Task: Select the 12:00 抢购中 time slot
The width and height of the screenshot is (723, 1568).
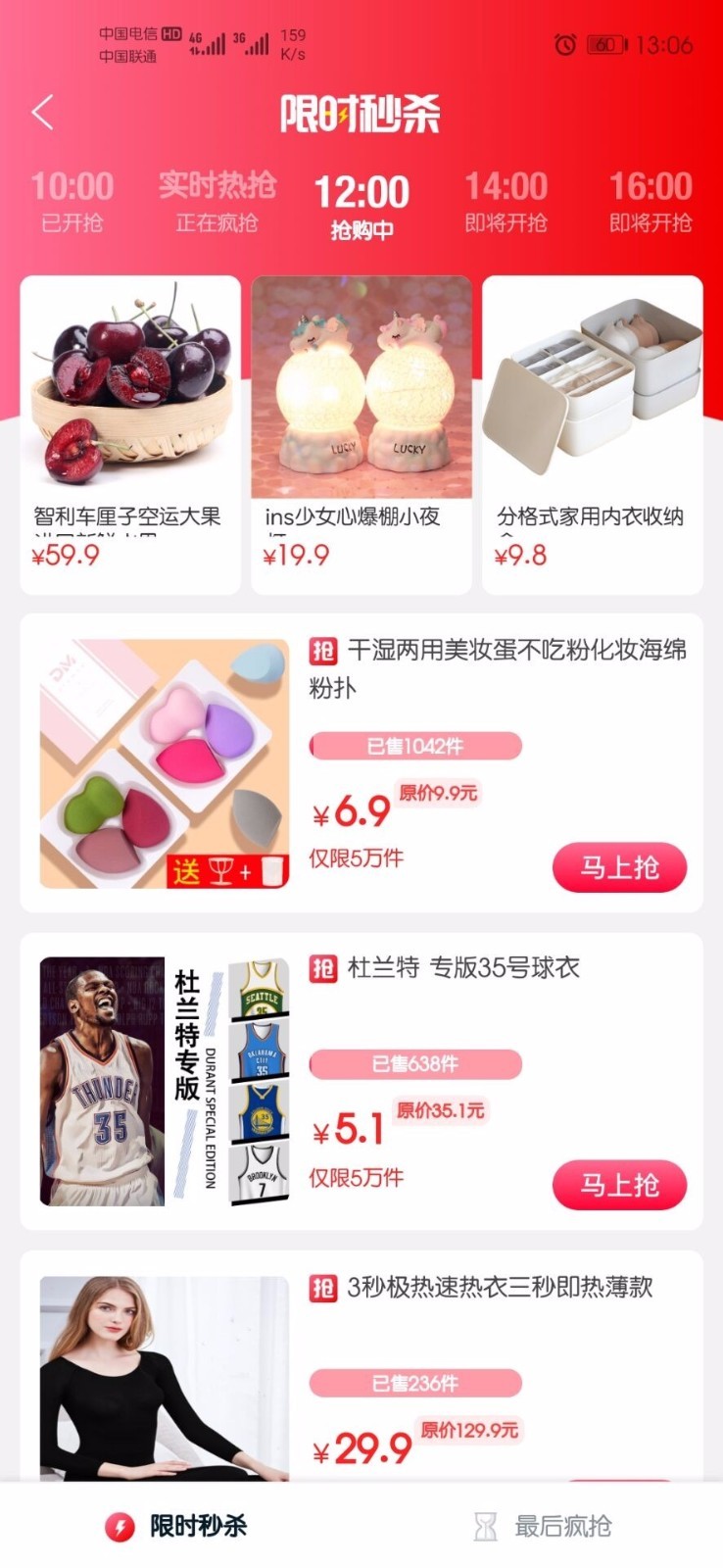Action: click(361, 205)
